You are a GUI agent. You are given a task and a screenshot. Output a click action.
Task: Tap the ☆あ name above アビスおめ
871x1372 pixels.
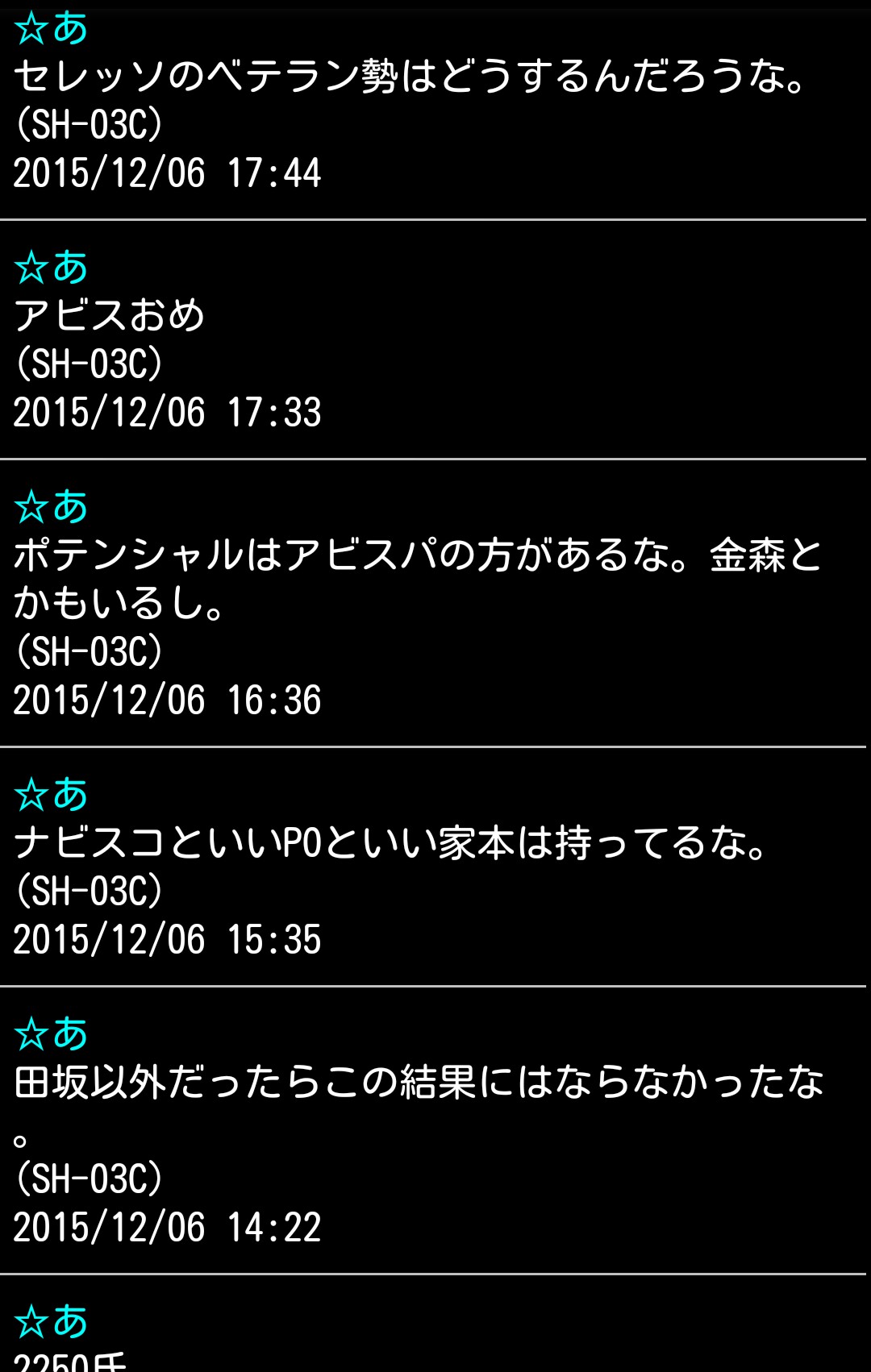tap(51, 268)
